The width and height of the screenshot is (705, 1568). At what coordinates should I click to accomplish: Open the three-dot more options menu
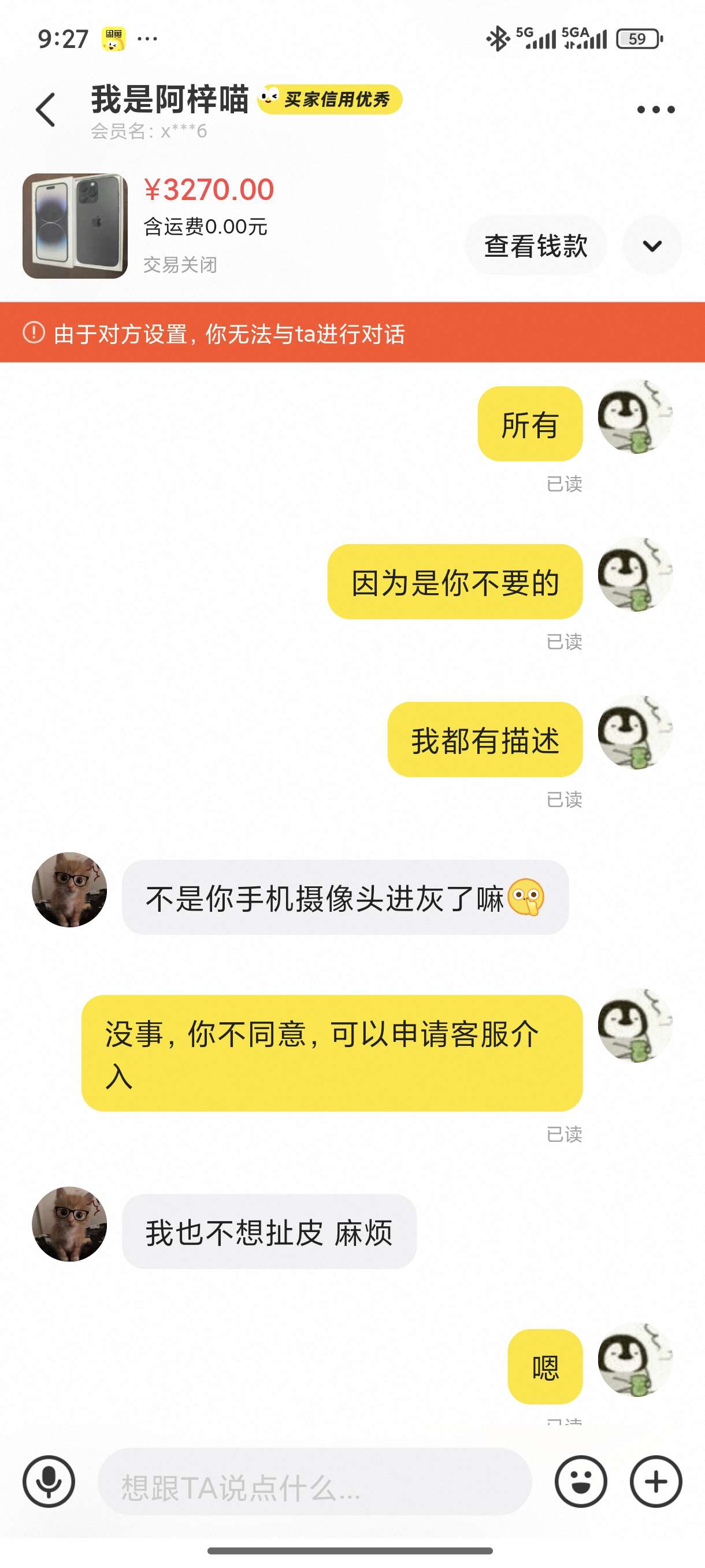click(655, 110)
